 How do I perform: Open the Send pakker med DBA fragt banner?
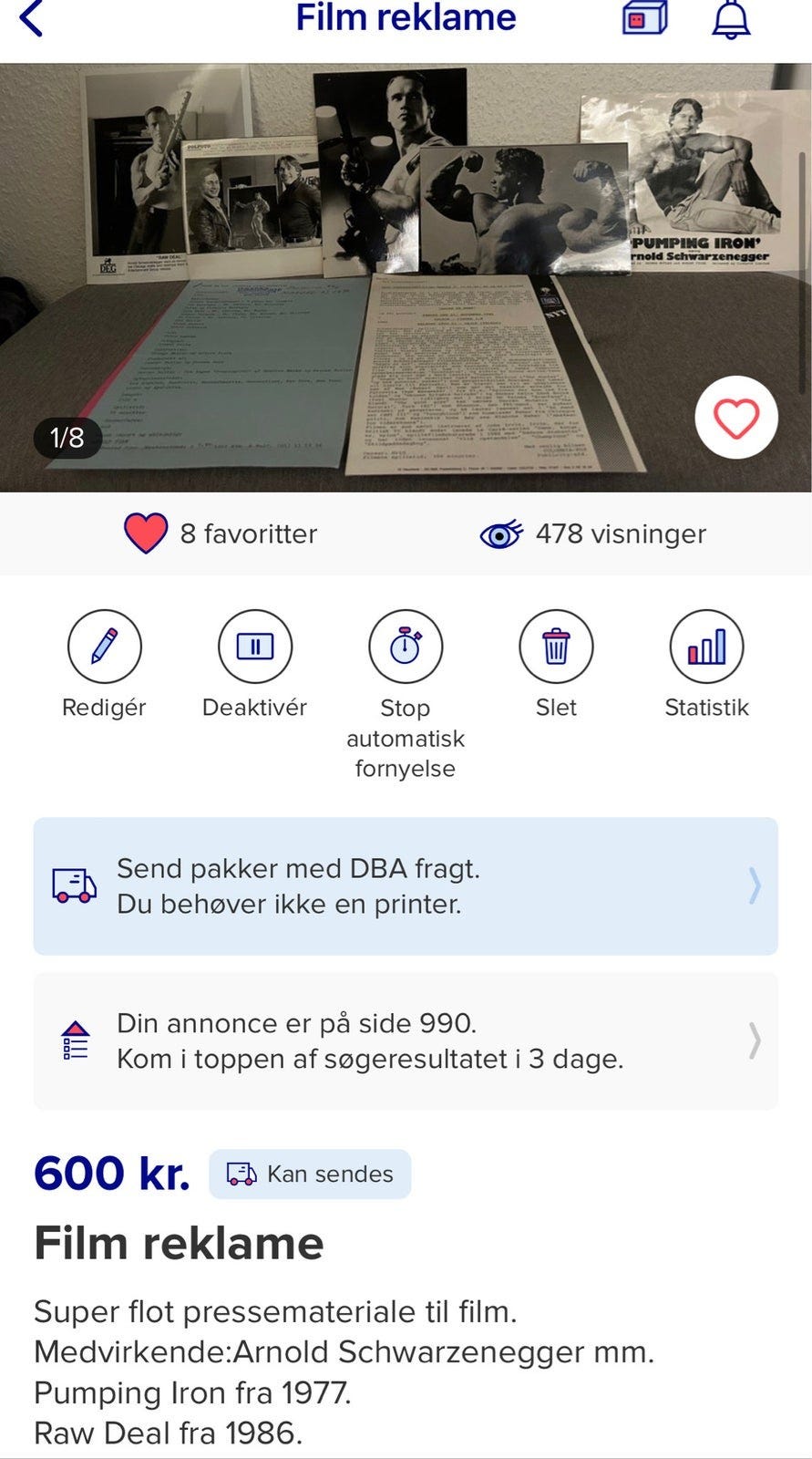click(406, 885)
